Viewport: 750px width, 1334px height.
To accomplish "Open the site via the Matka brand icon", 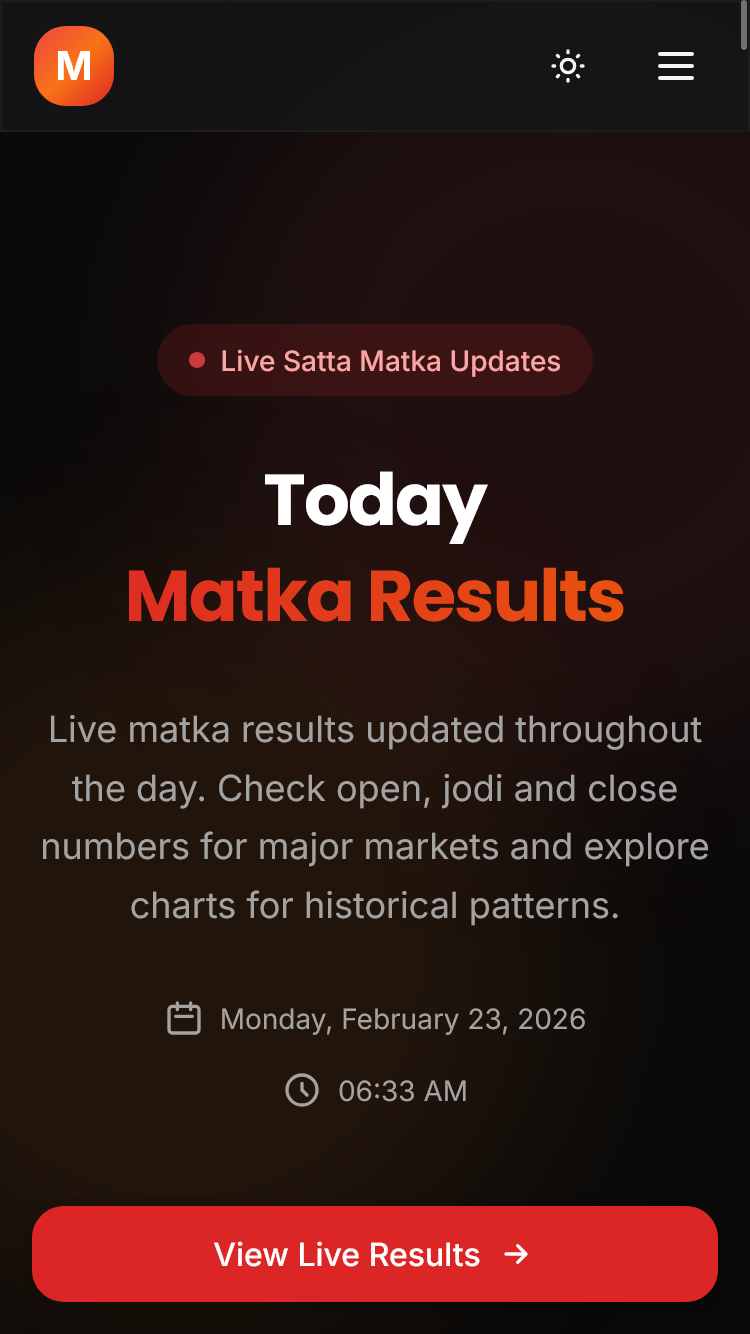I will [74, 66].
